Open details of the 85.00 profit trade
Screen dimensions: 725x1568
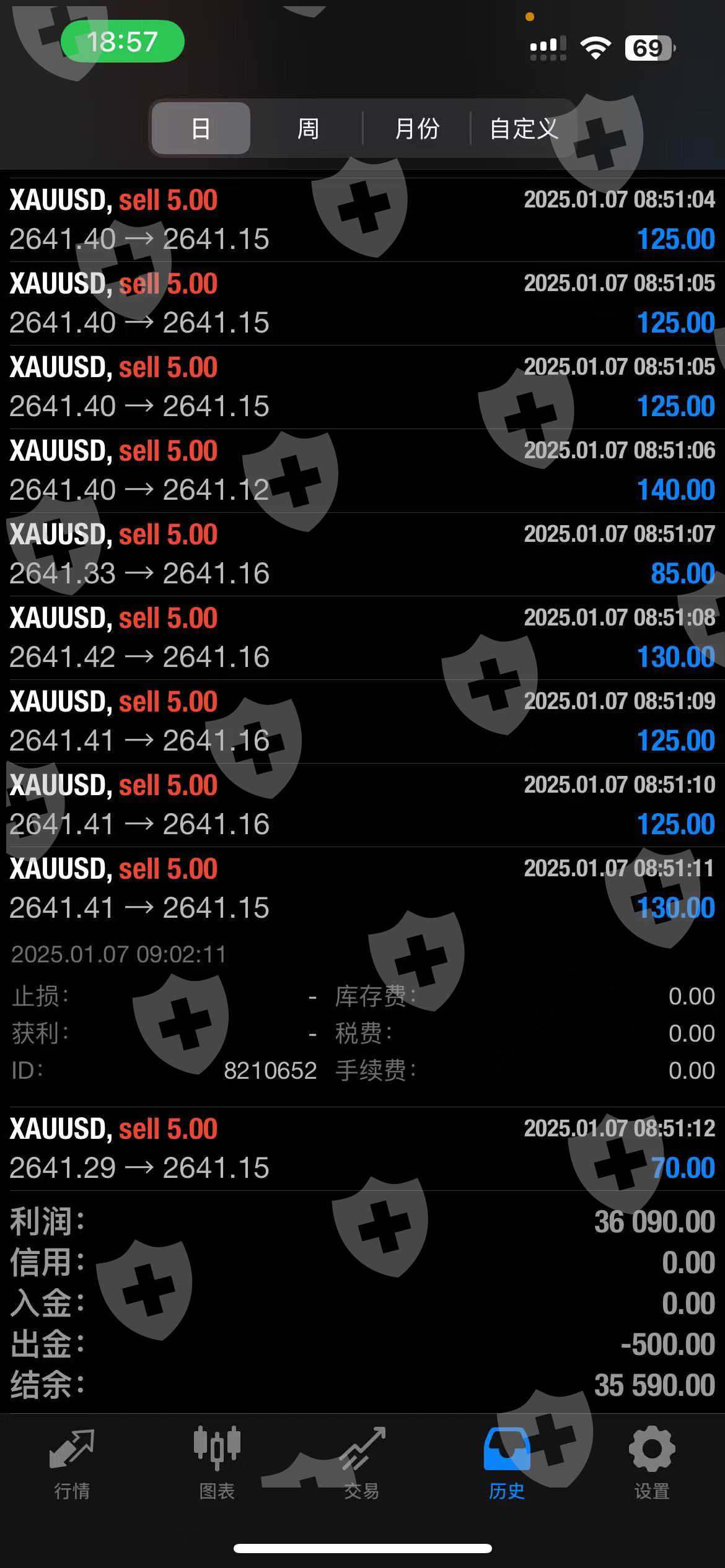point(362,554)
